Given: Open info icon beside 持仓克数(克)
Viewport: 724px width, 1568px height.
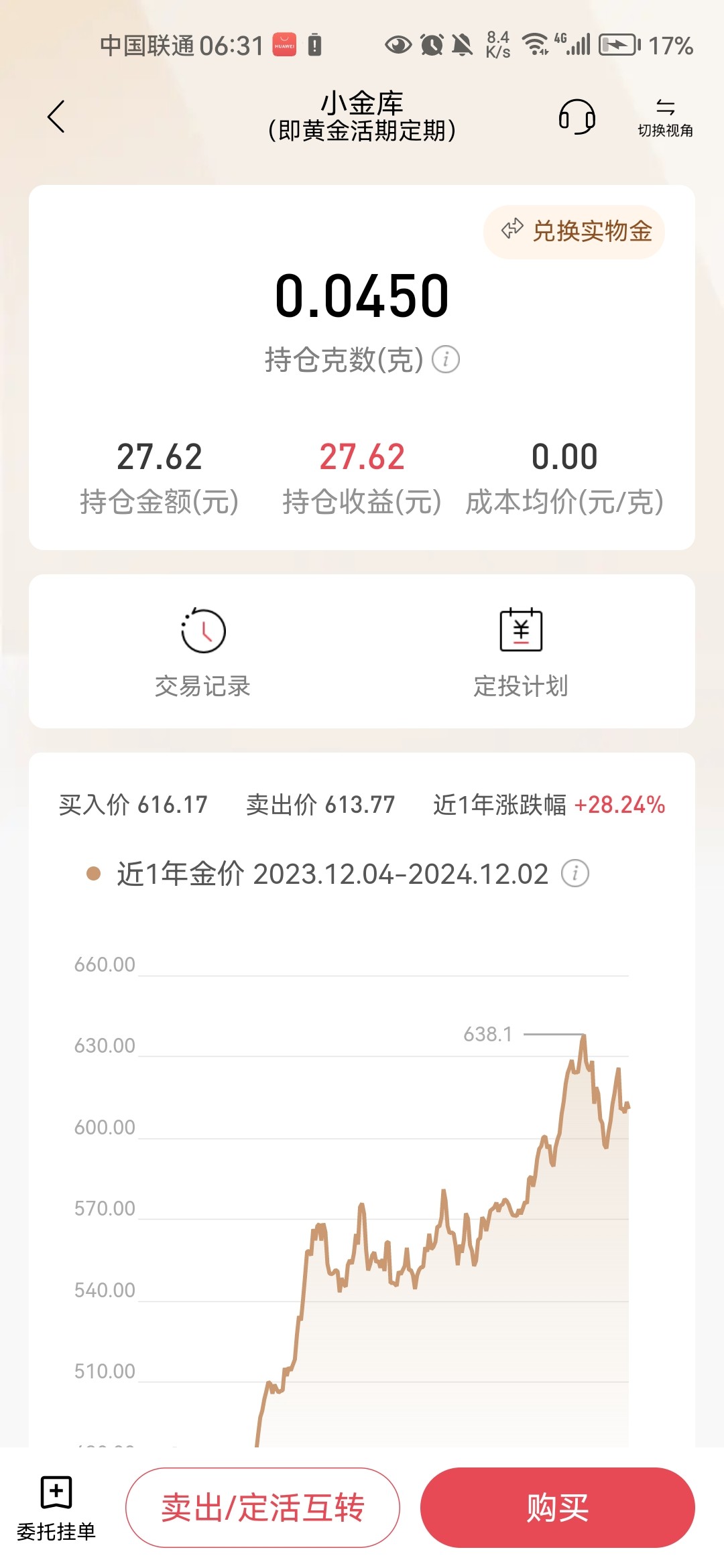Looking at the screenshot, I should click(x=446, y=359).
